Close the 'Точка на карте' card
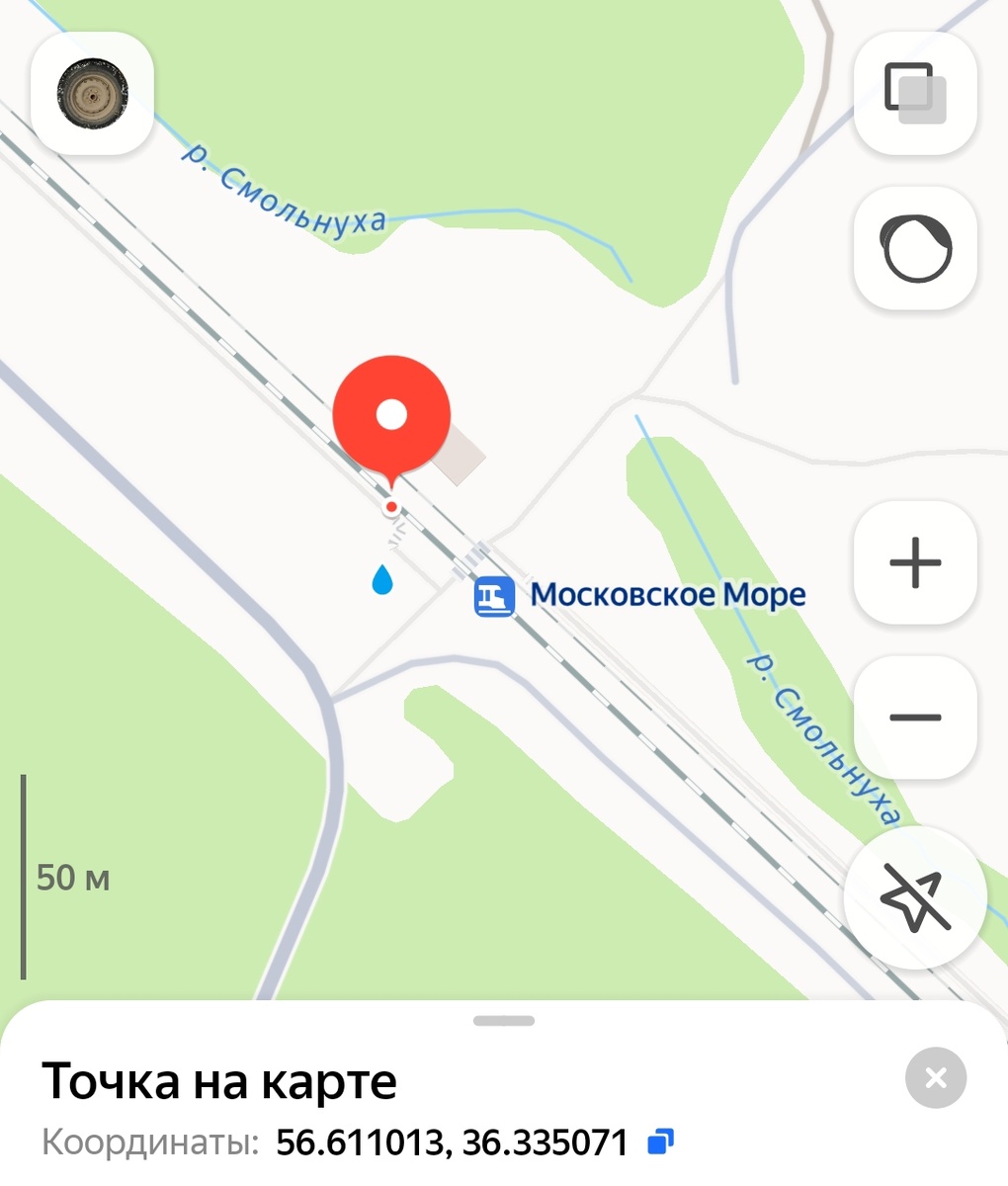 click(x=935, y=1077)
